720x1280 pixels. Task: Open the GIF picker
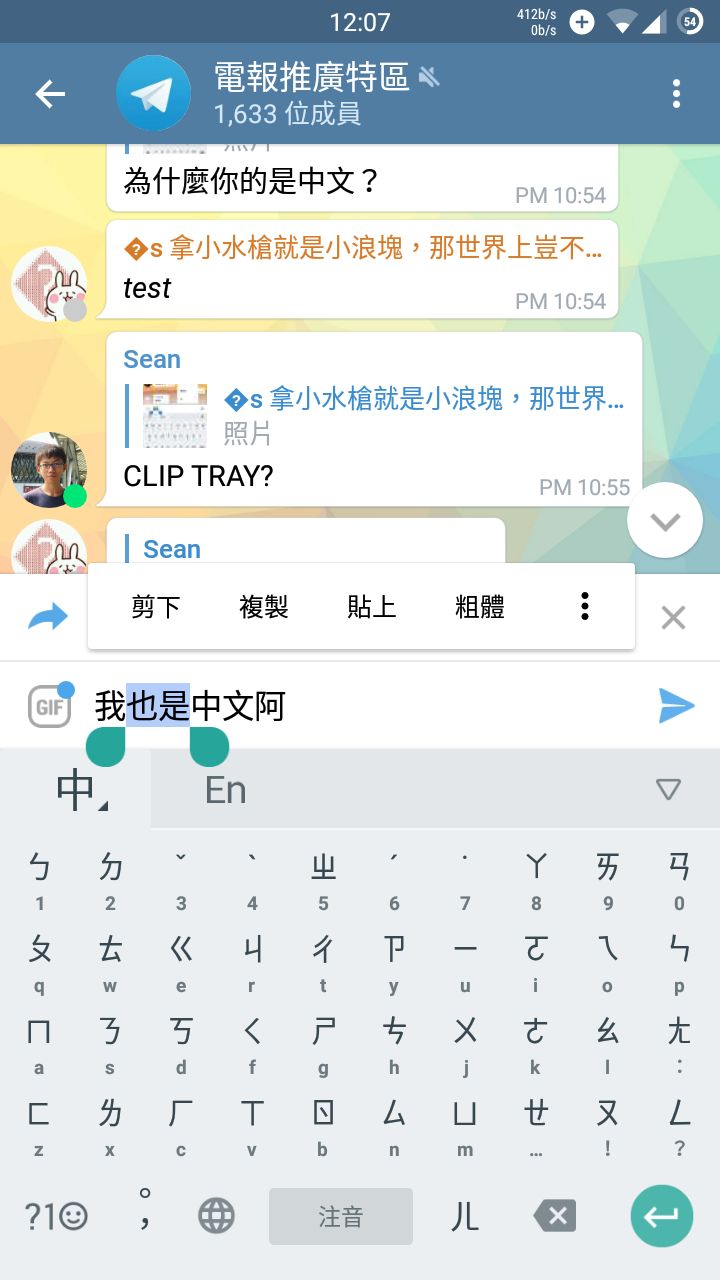[49, 706]
